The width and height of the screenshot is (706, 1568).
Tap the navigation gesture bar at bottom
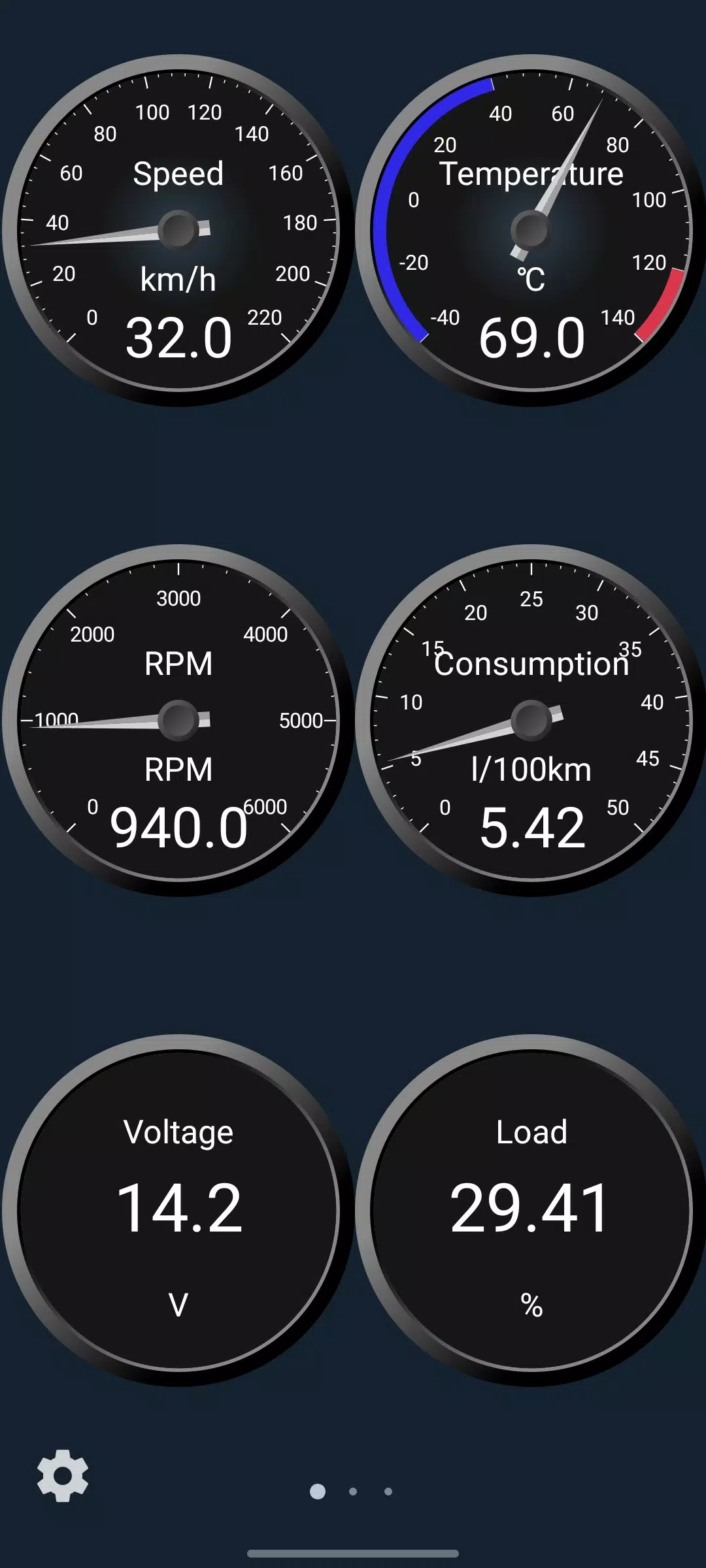tap(353, 1552)
